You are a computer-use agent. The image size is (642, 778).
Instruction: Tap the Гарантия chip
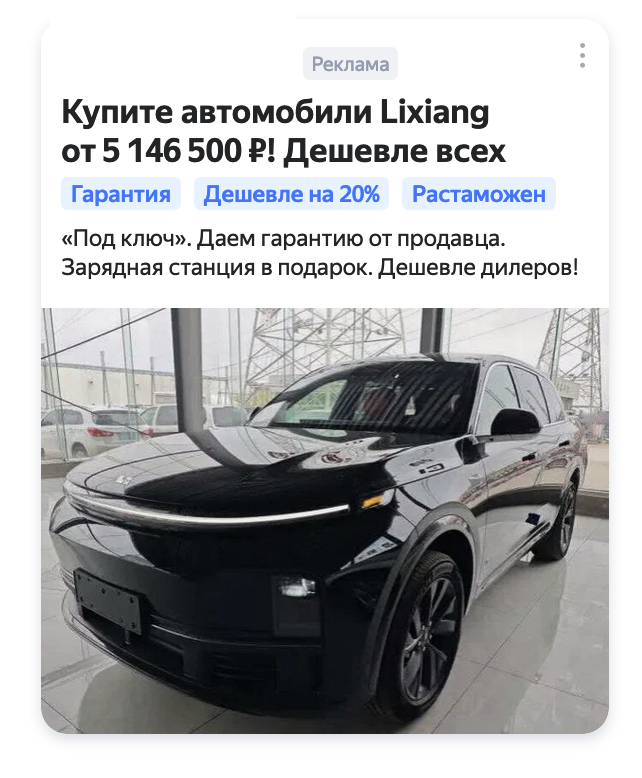pyautogui.click(x=120, y=194)
